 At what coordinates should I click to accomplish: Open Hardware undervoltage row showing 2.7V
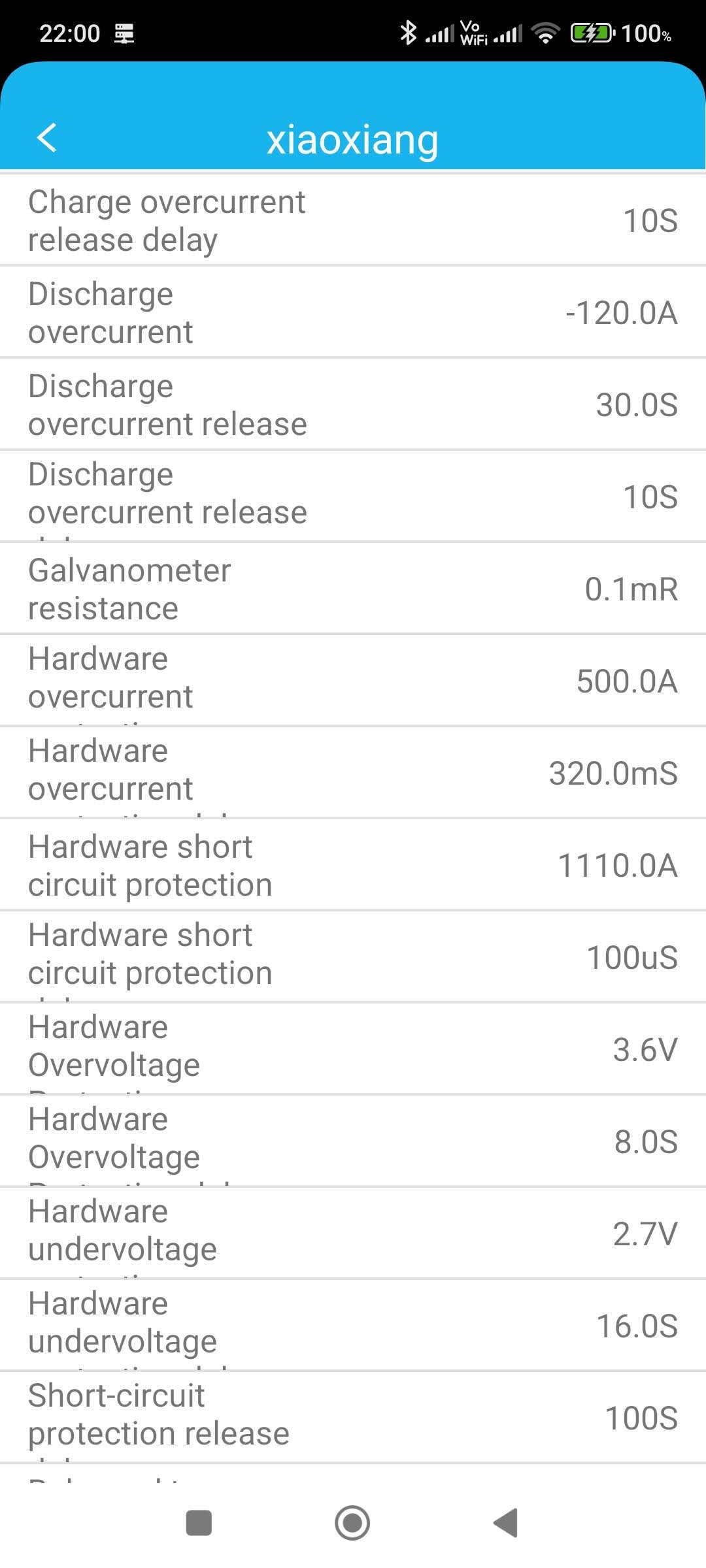pyautogui.click(x=353, y=1233)
